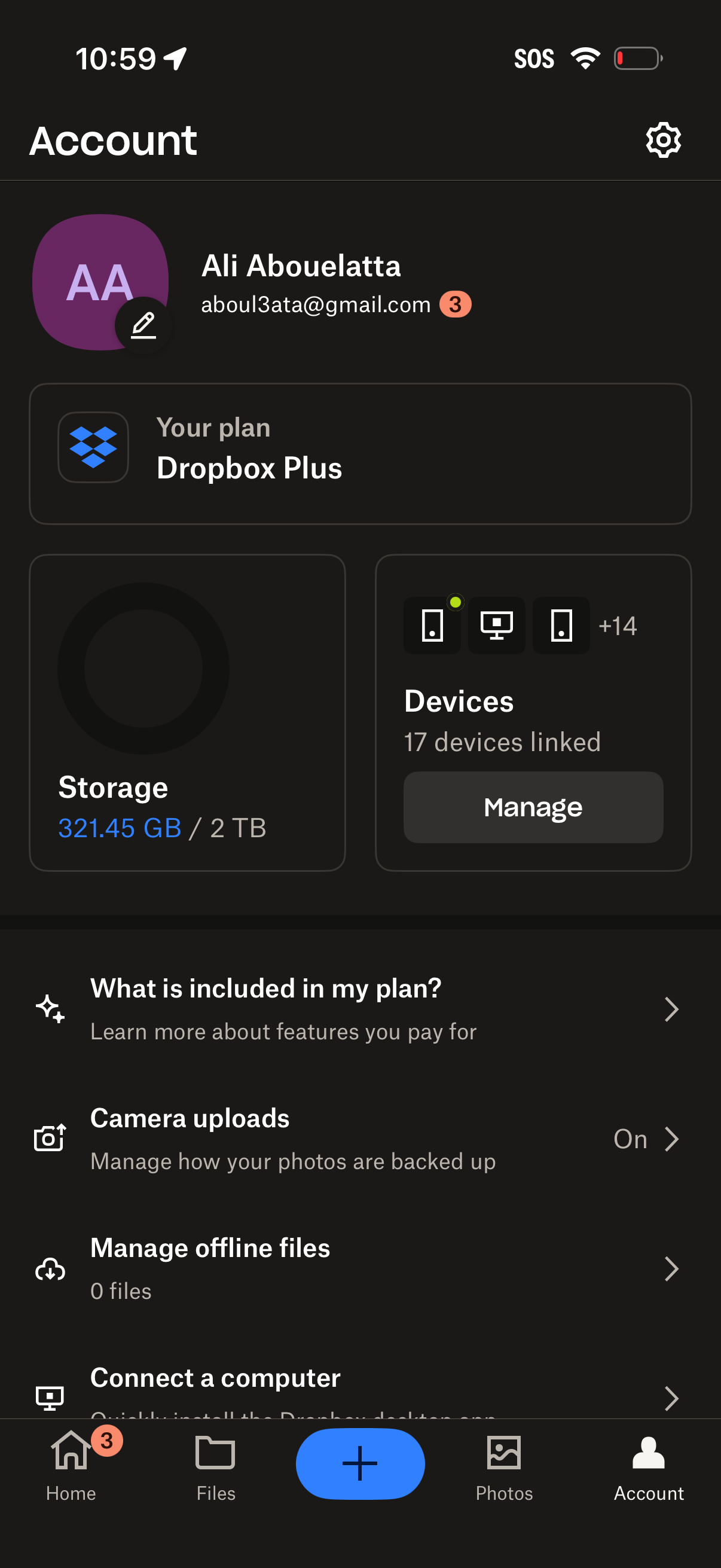This screenshot has width=721, height=1568.
Task: Open Camera uploads camera icon
Action: 50,1138
